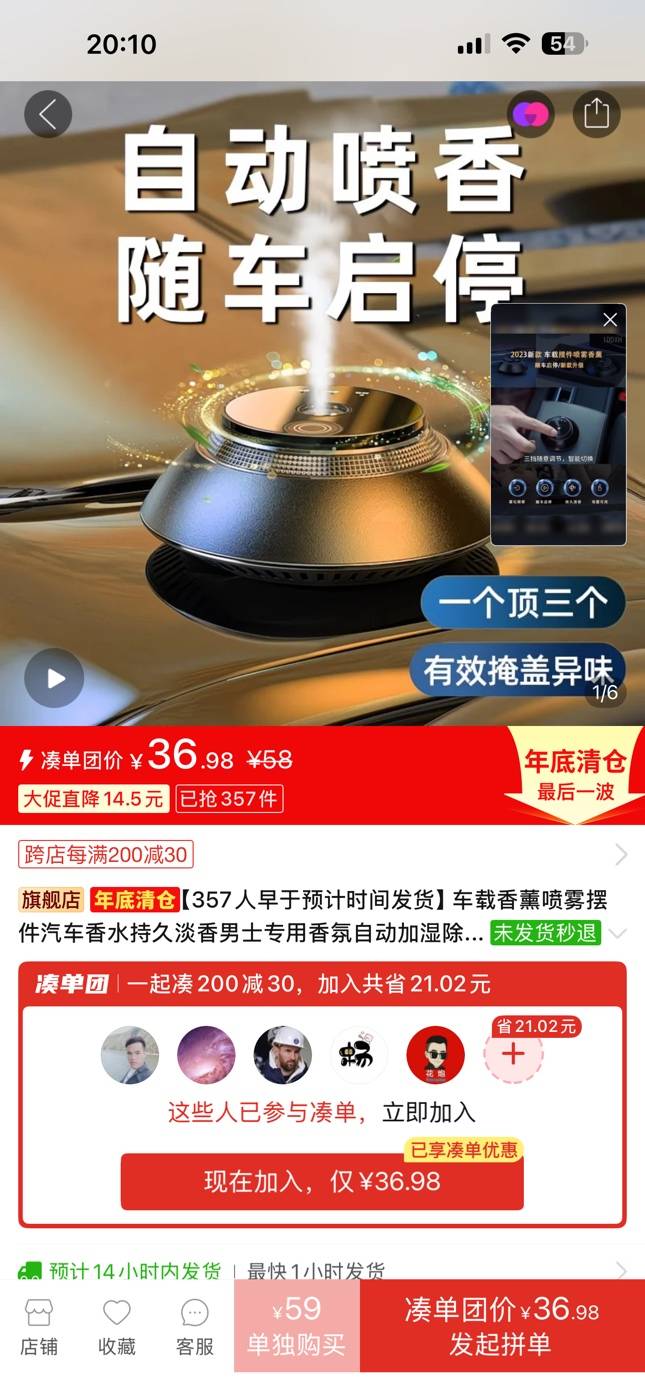Go back using the top-left arrow

coord(48,114)
